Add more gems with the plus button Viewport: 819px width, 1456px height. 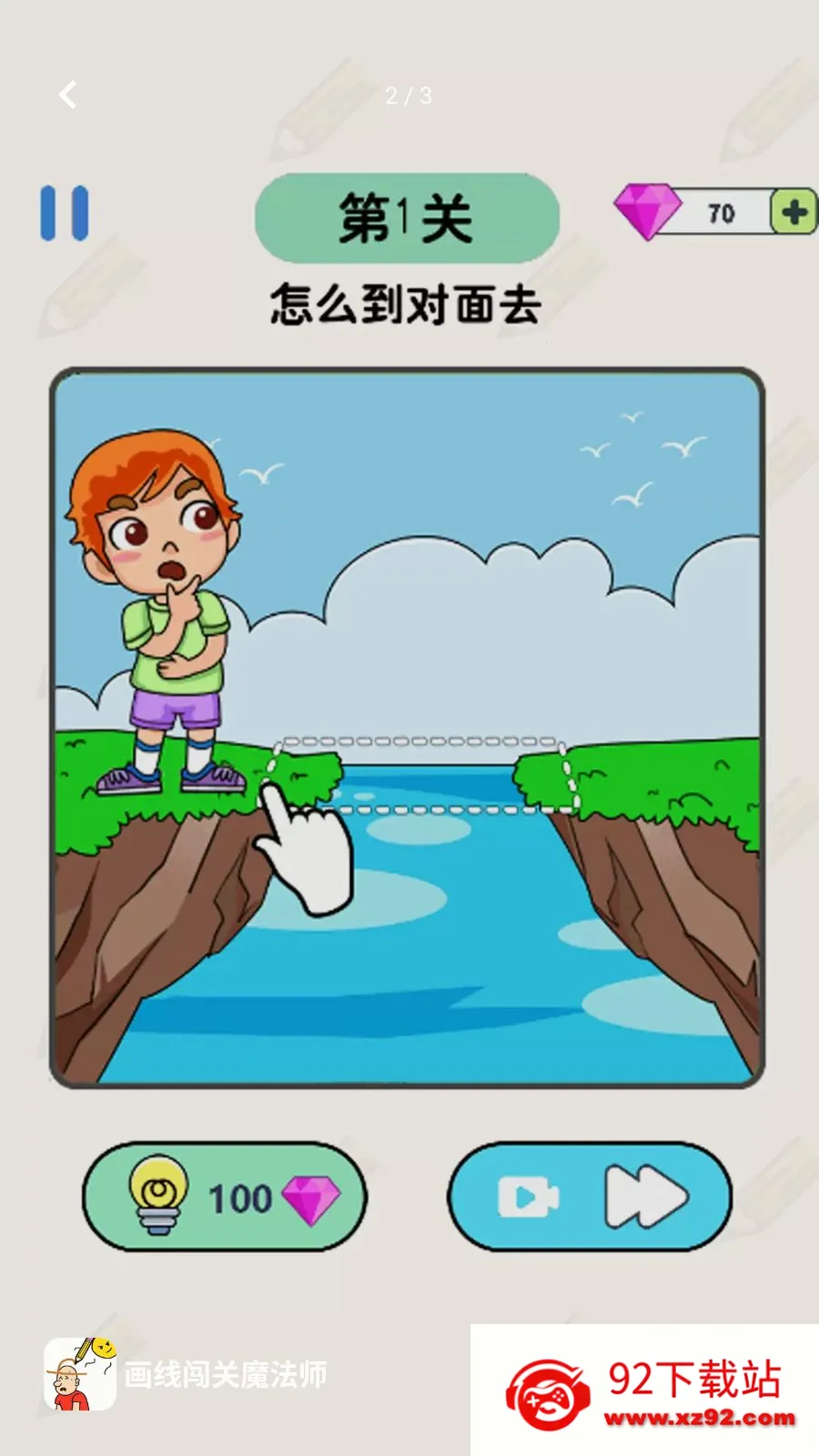[794, 213]
